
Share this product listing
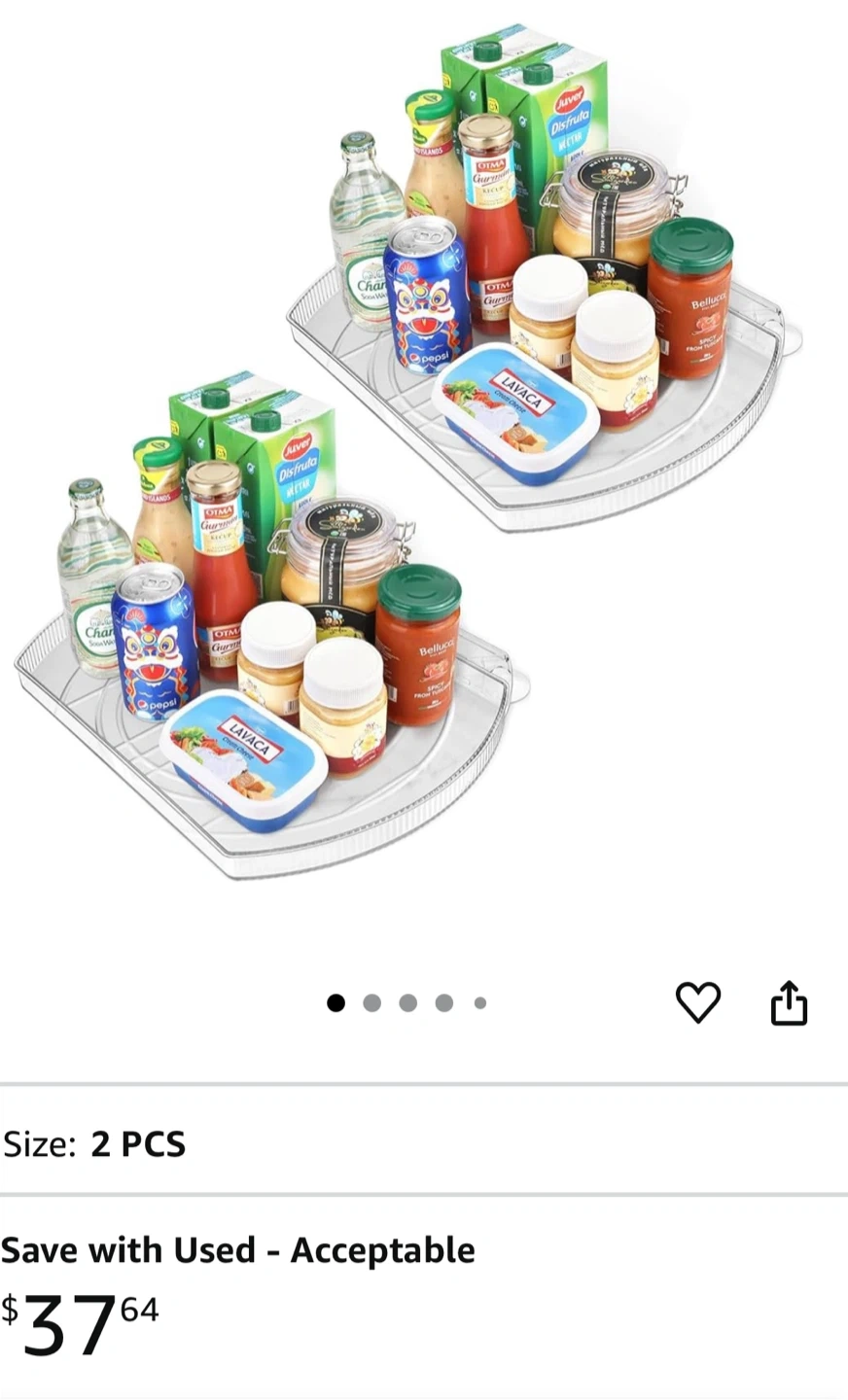(x=789, y=1002)
